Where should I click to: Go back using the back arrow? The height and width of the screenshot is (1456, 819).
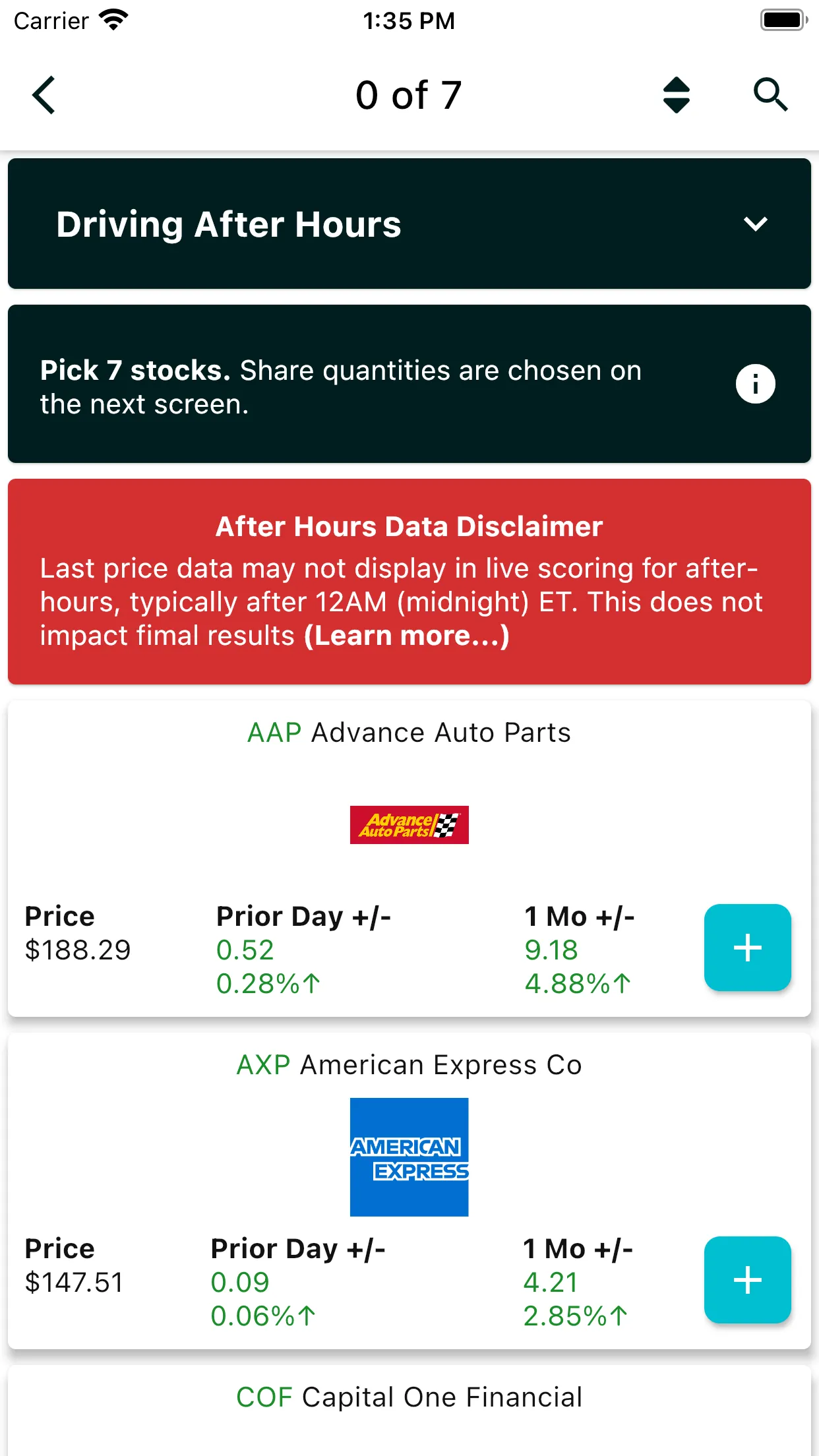tap(43, 94)
